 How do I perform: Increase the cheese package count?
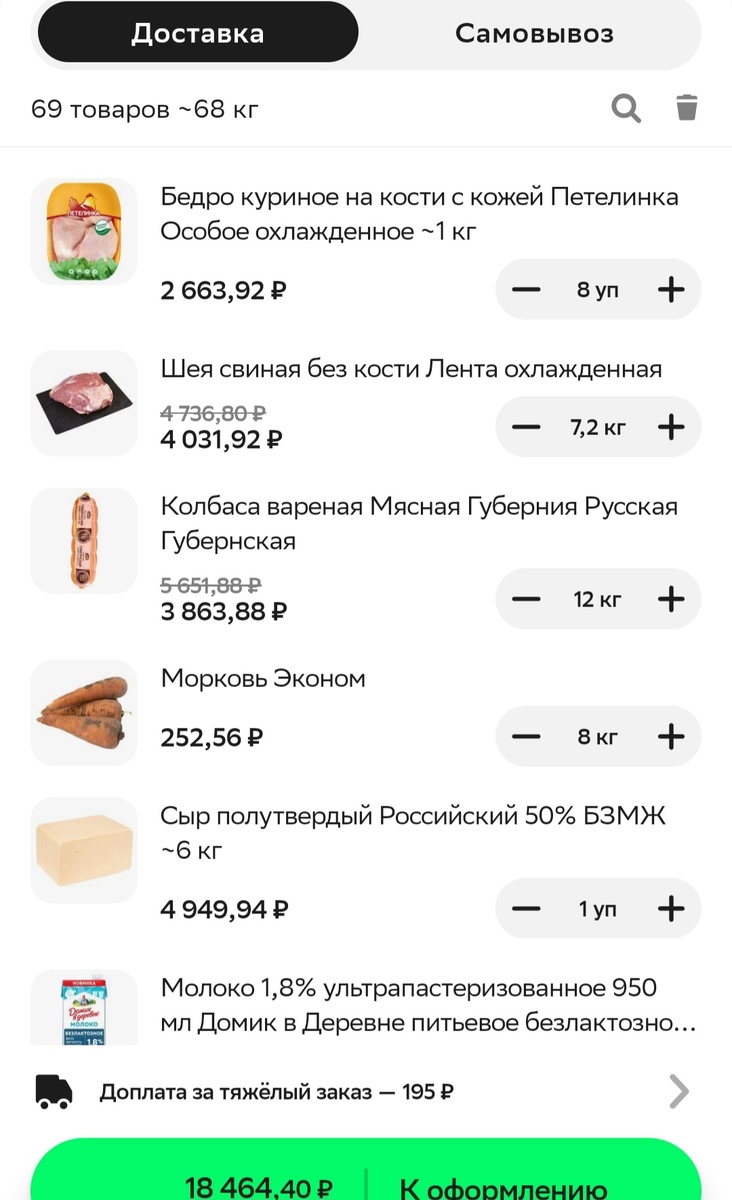pos(671,908)
